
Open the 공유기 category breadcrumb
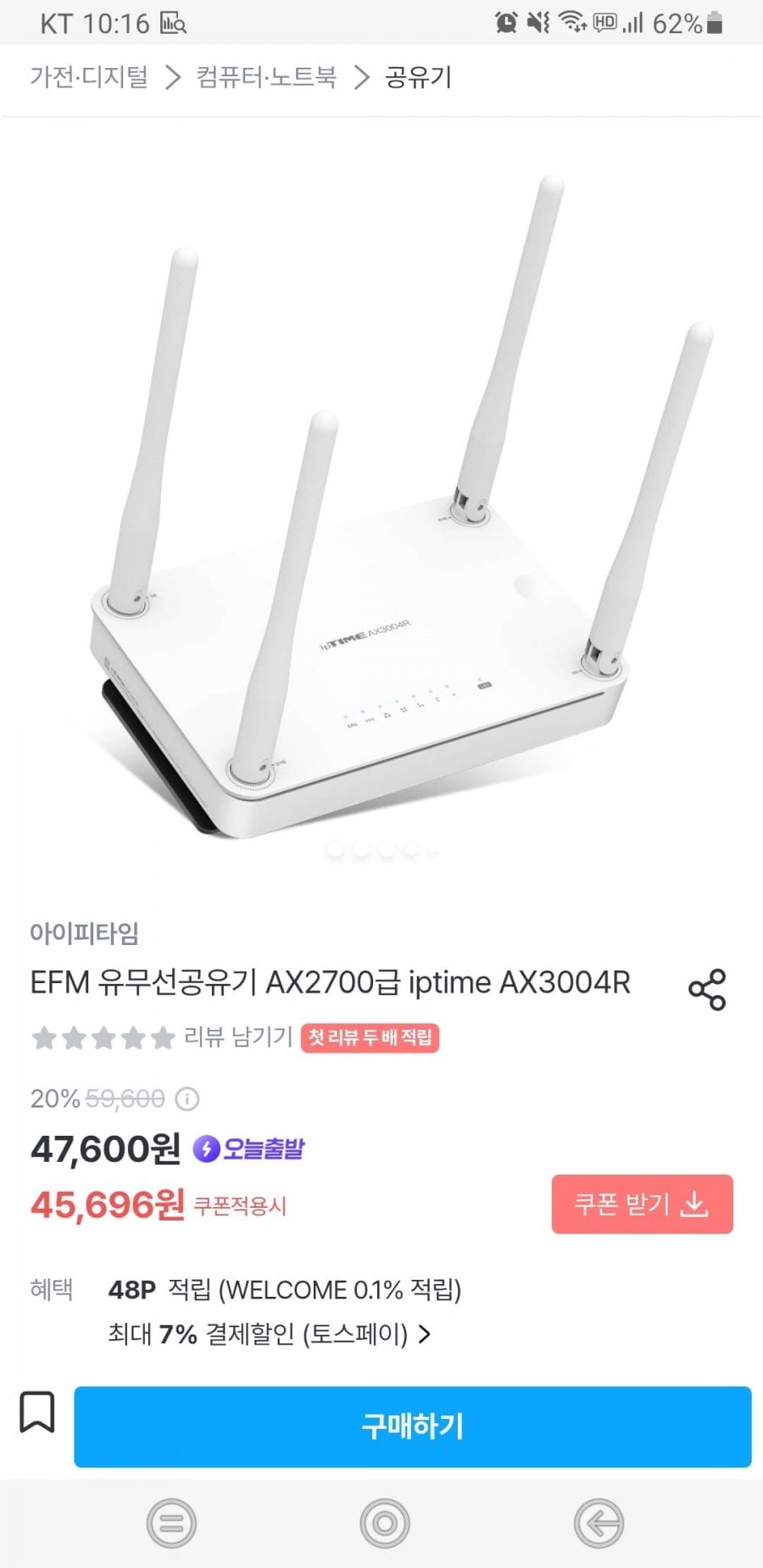(418, 77)
